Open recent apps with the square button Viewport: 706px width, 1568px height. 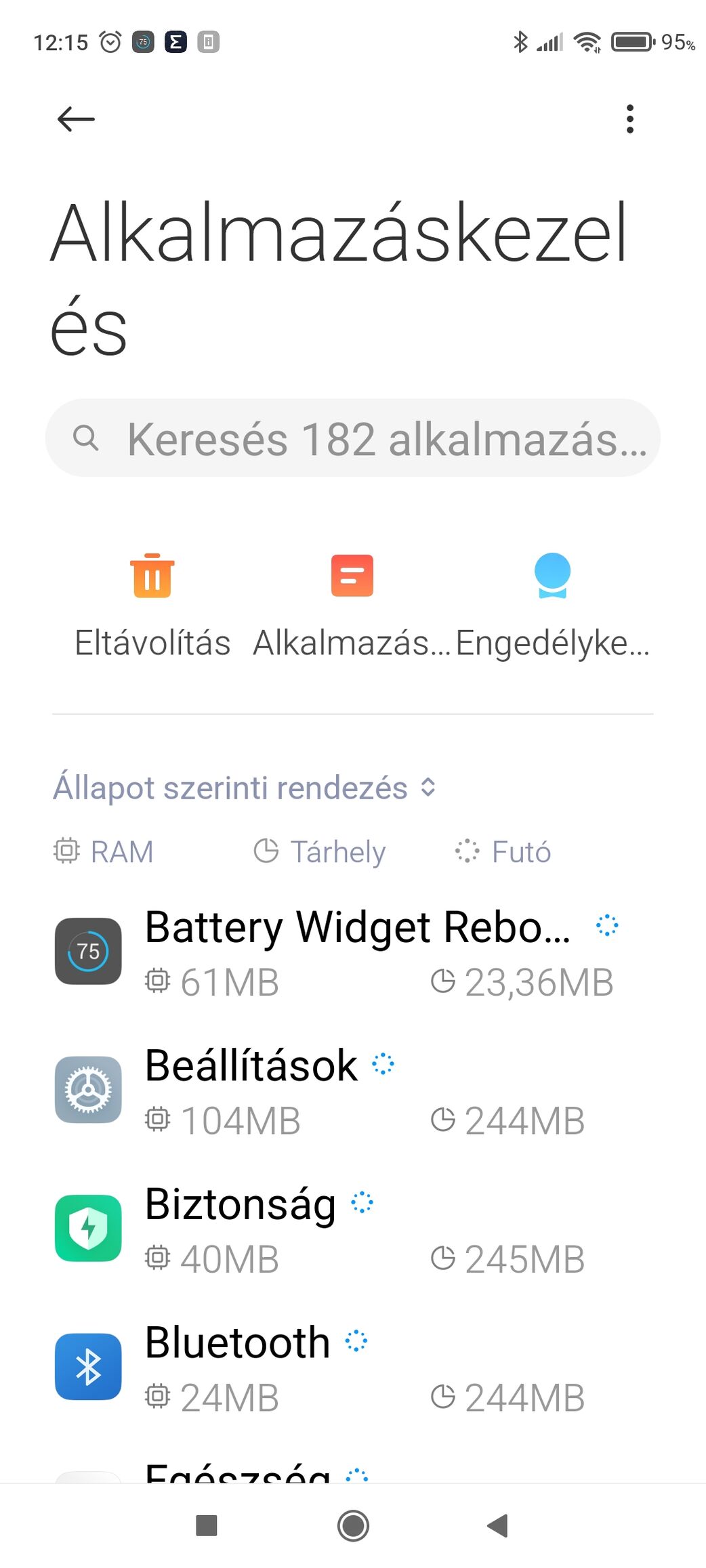pyautogui.click(x=206, y=1526)
